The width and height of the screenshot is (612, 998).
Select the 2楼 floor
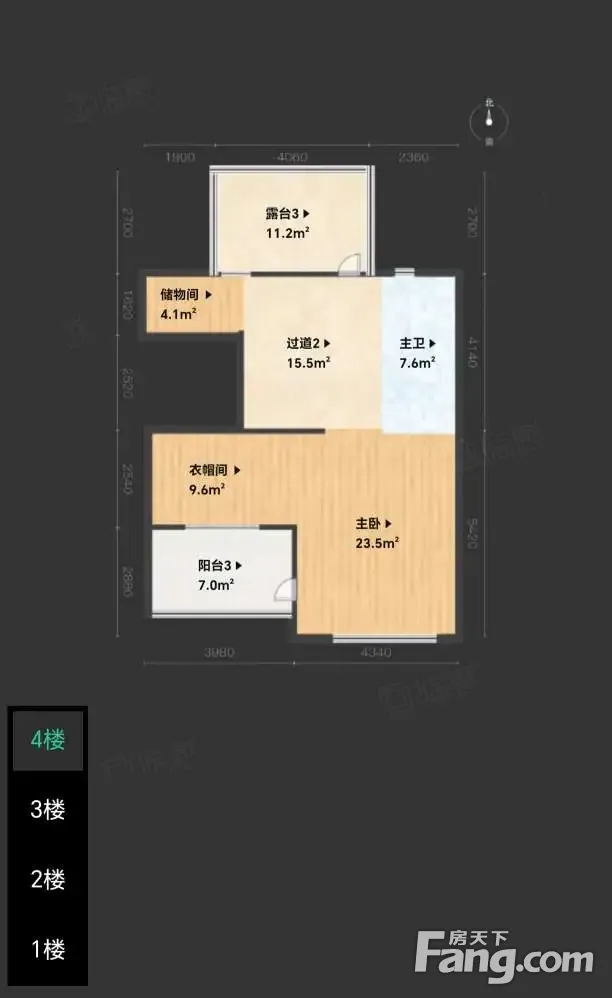click(47, 880)
